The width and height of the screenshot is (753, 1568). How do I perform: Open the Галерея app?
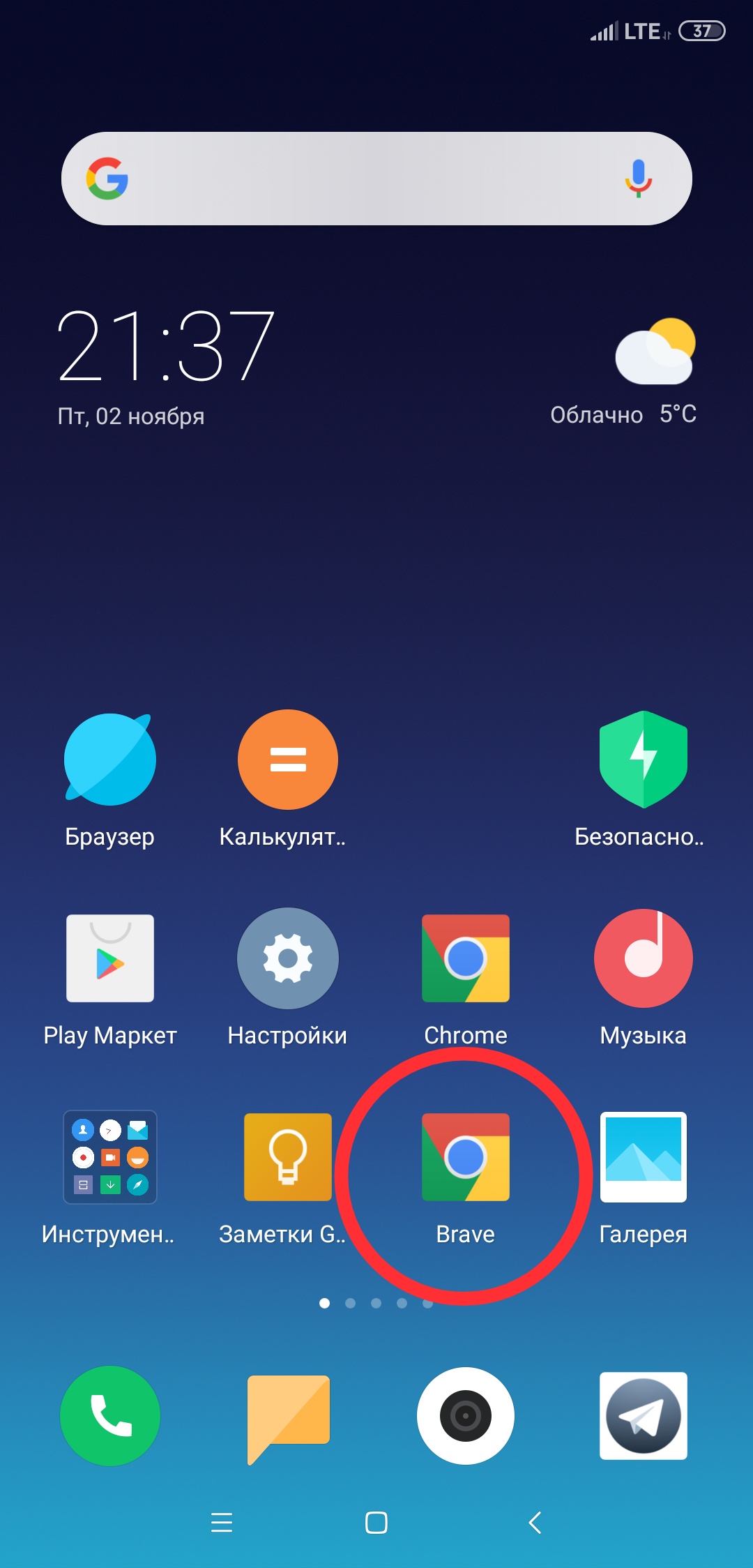[643, 1157]
